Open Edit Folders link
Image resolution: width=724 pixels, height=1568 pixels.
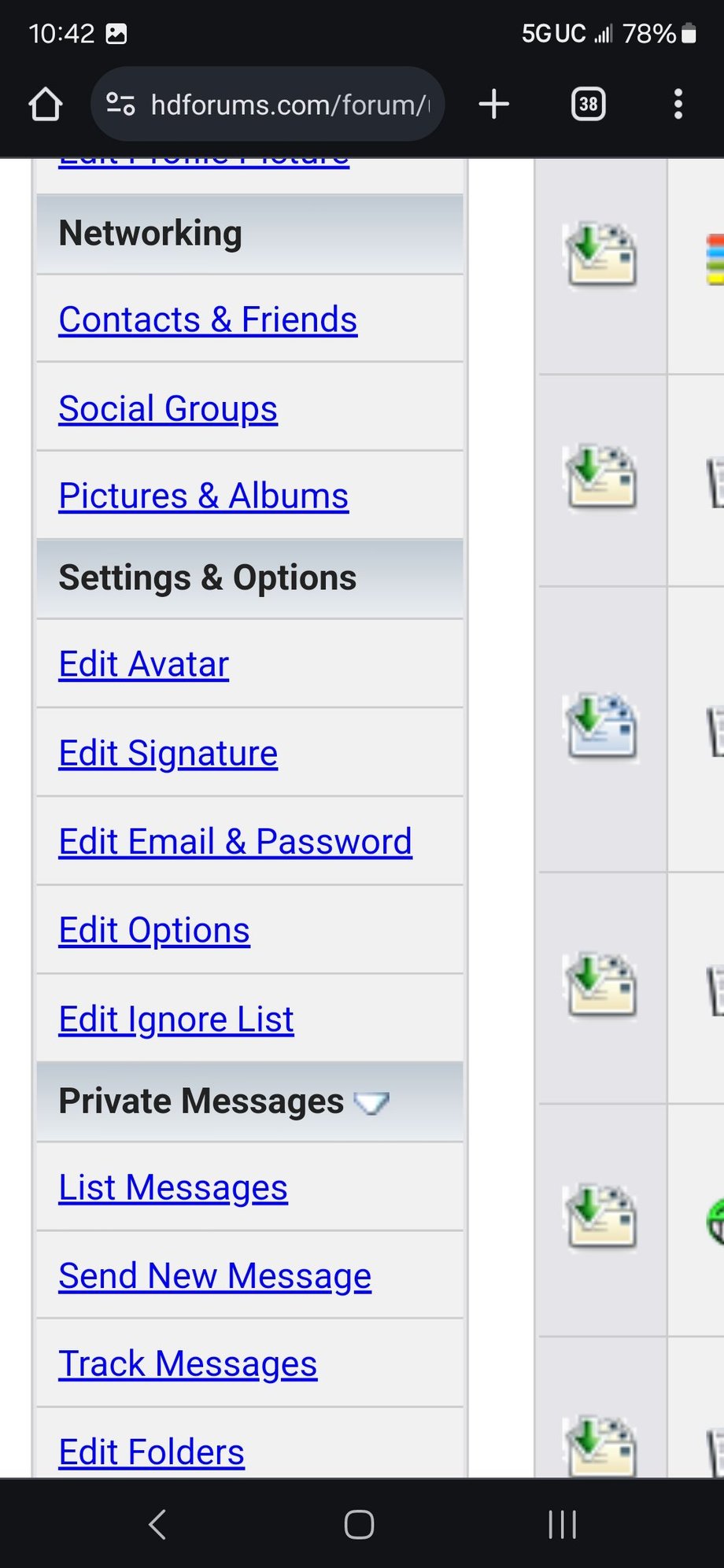(151, 1452)
